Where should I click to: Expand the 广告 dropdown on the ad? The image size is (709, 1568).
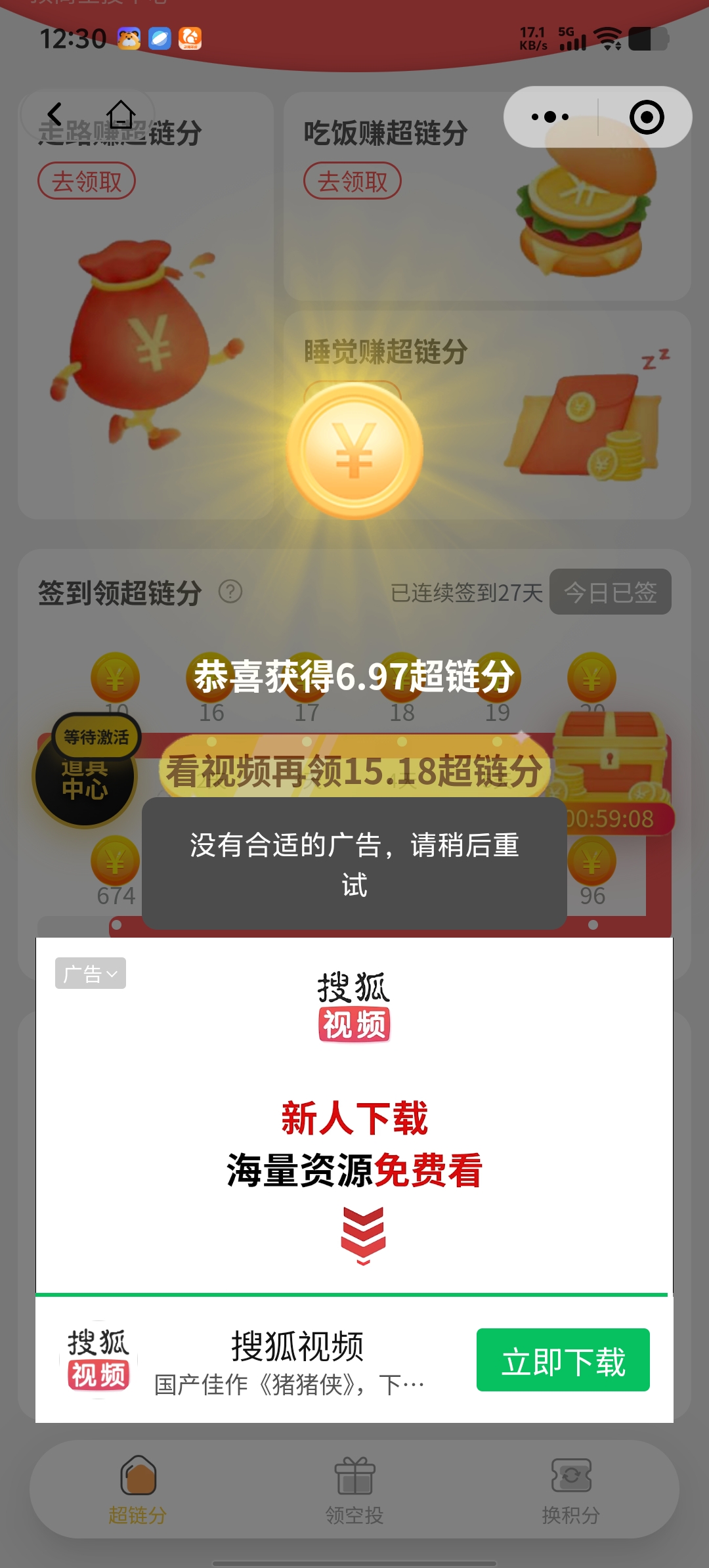coord(90,973)
